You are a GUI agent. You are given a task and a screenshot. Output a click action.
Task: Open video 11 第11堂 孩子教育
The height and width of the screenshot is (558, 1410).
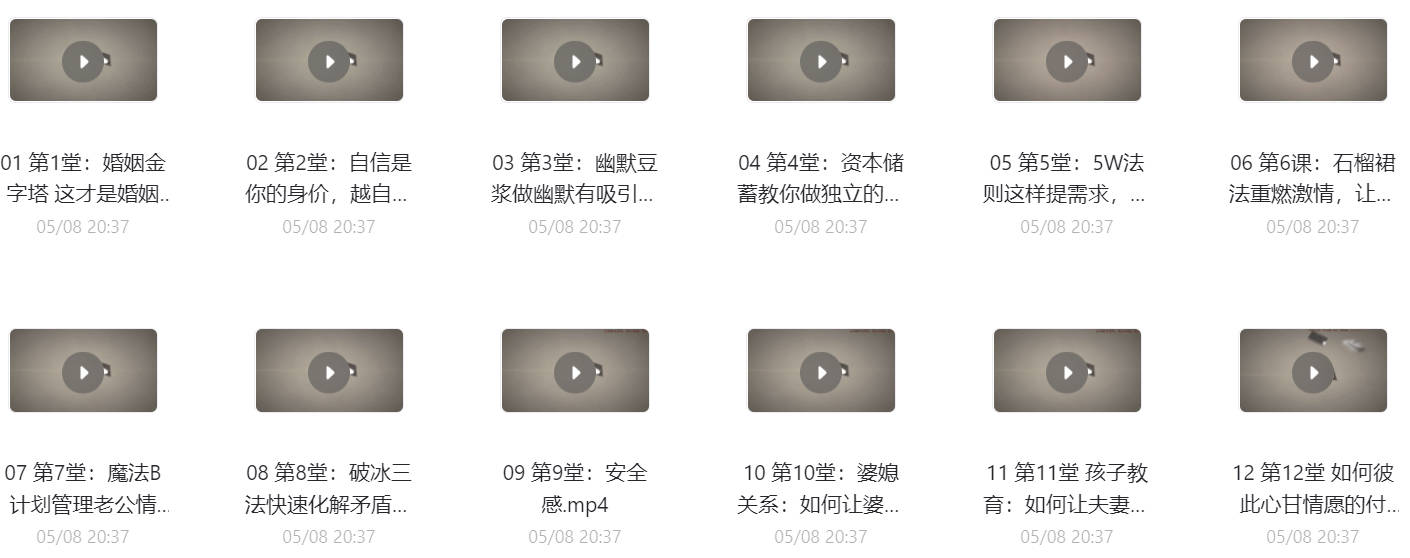point(1067,372)
